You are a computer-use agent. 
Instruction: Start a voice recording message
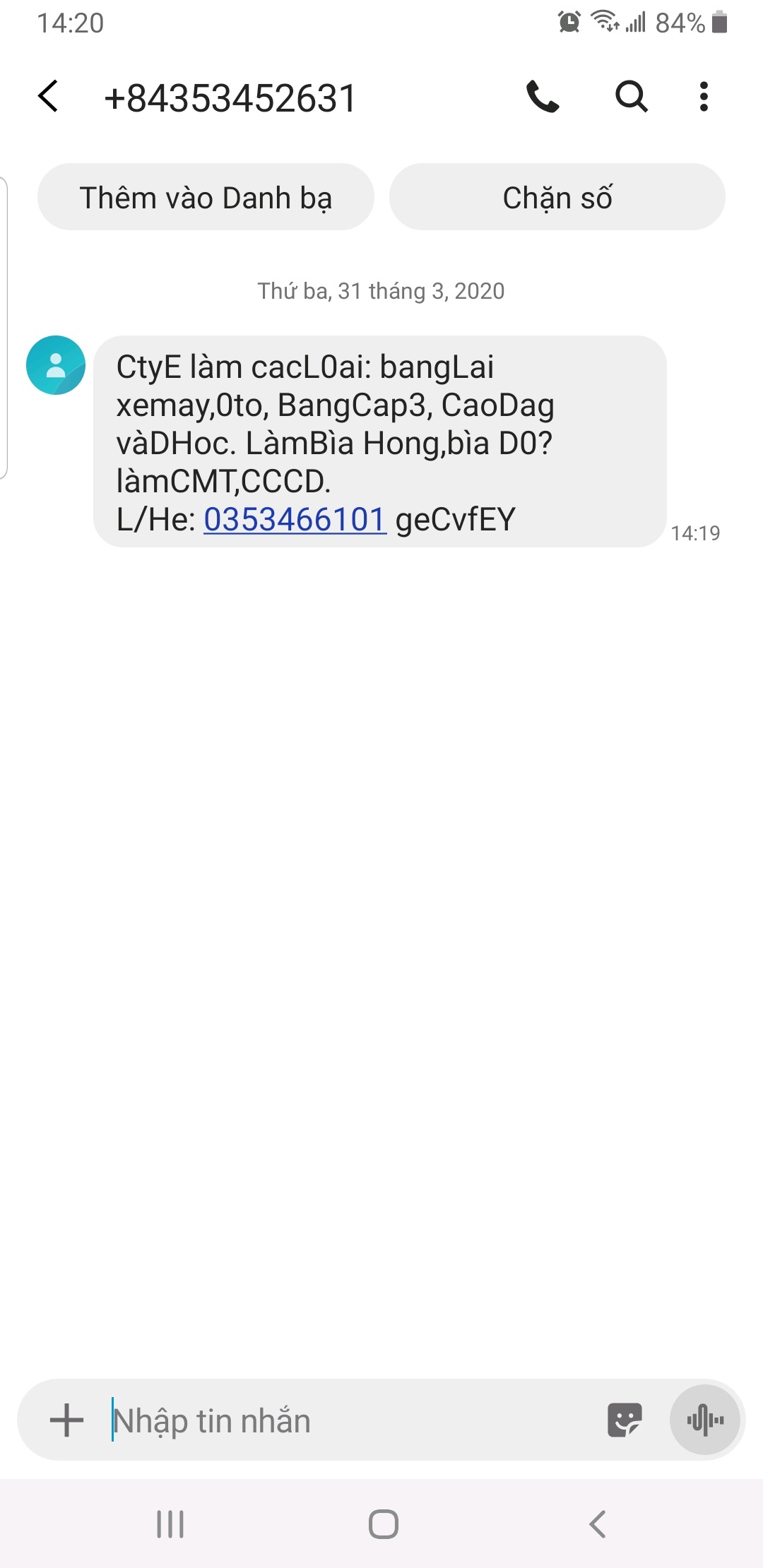click(x=704, y=1420)
